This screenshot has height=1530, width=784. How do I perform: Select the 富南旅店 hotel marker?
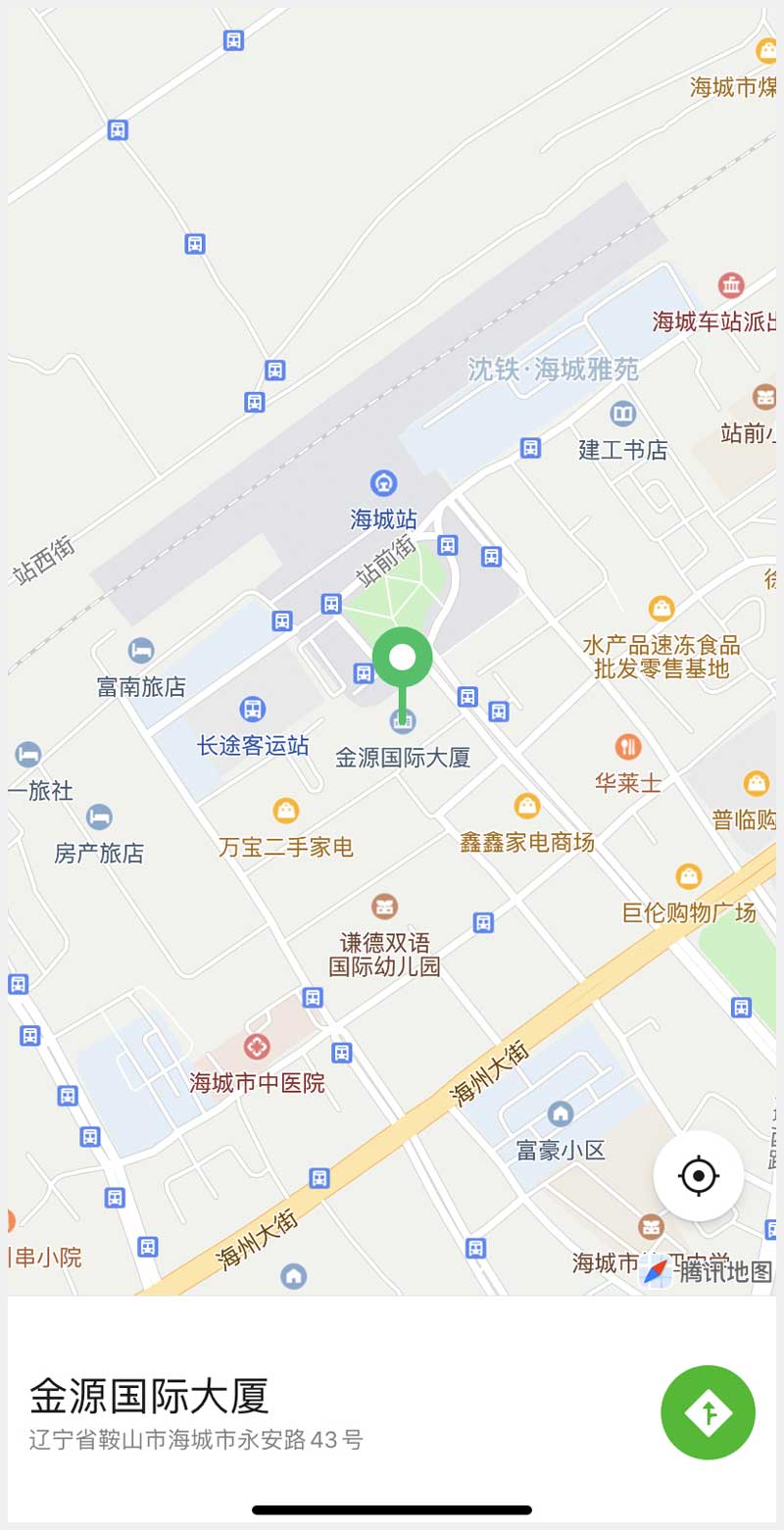pyautogui.click(x=141, y=650)
